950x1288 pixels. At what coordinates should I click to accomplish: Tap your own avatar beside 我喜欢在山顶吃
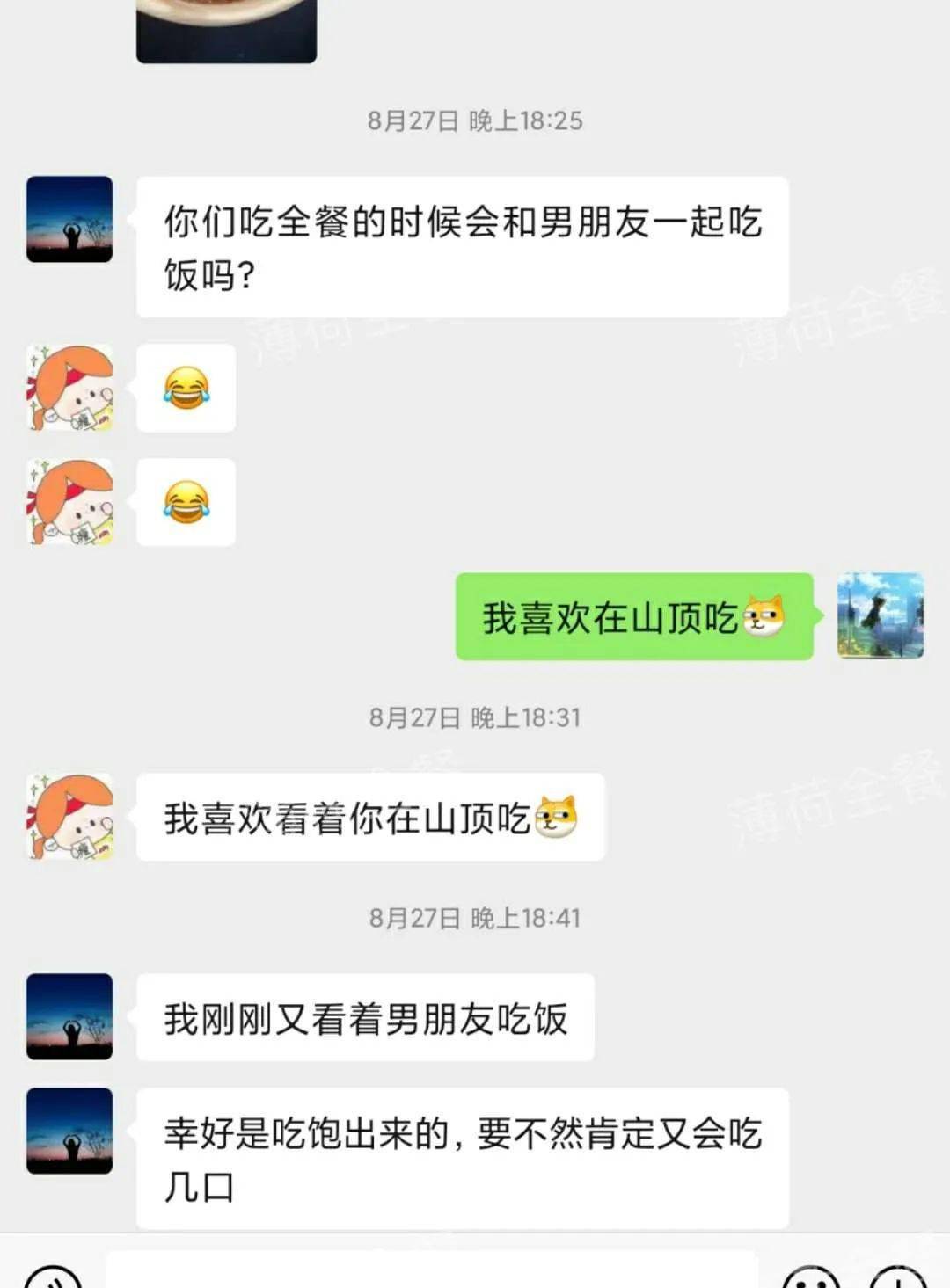(x=880, y=615)
